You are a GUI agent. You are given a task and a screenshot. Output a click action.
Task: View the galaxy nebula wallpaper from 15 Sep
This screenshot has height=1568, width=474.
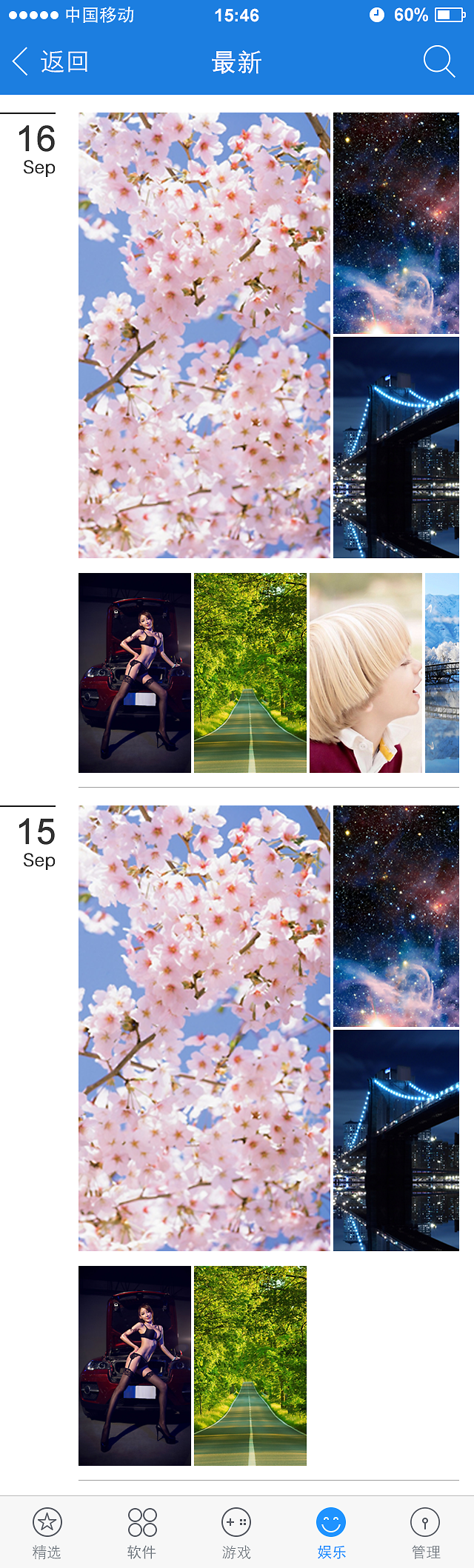click(396, 916)
